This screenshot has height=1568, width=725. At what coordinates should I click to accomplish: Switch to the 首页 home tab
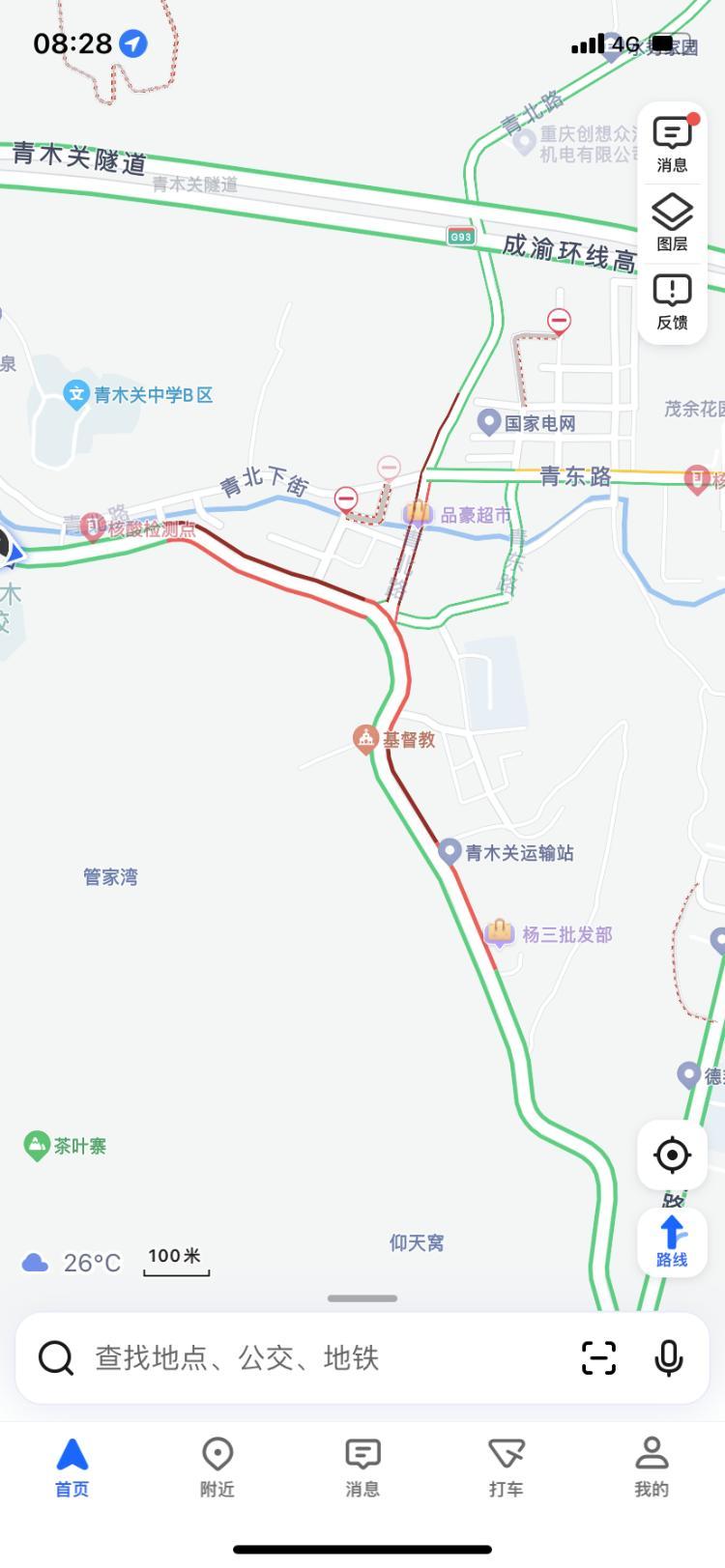[72, 1467]
